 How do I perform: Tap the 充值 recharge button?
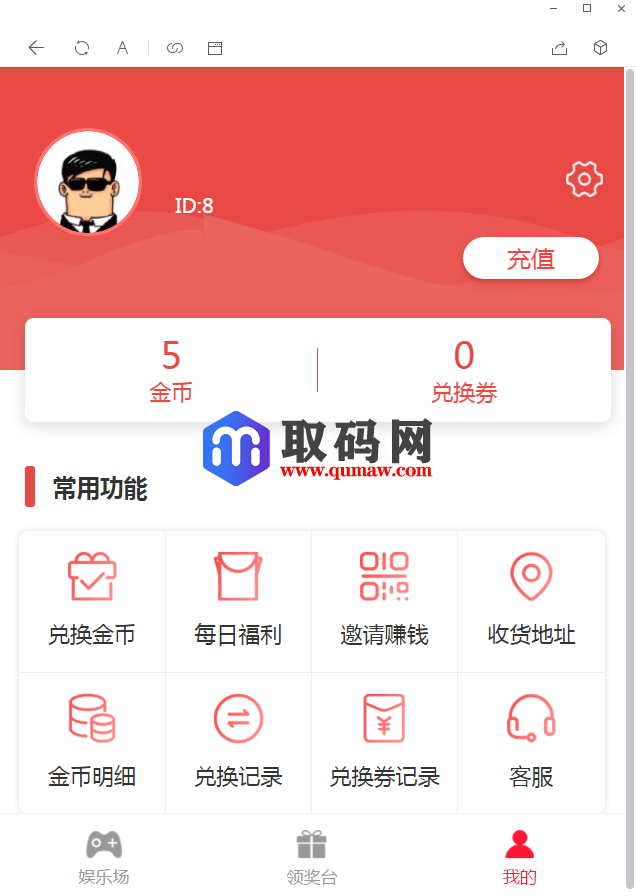[530, 259]
